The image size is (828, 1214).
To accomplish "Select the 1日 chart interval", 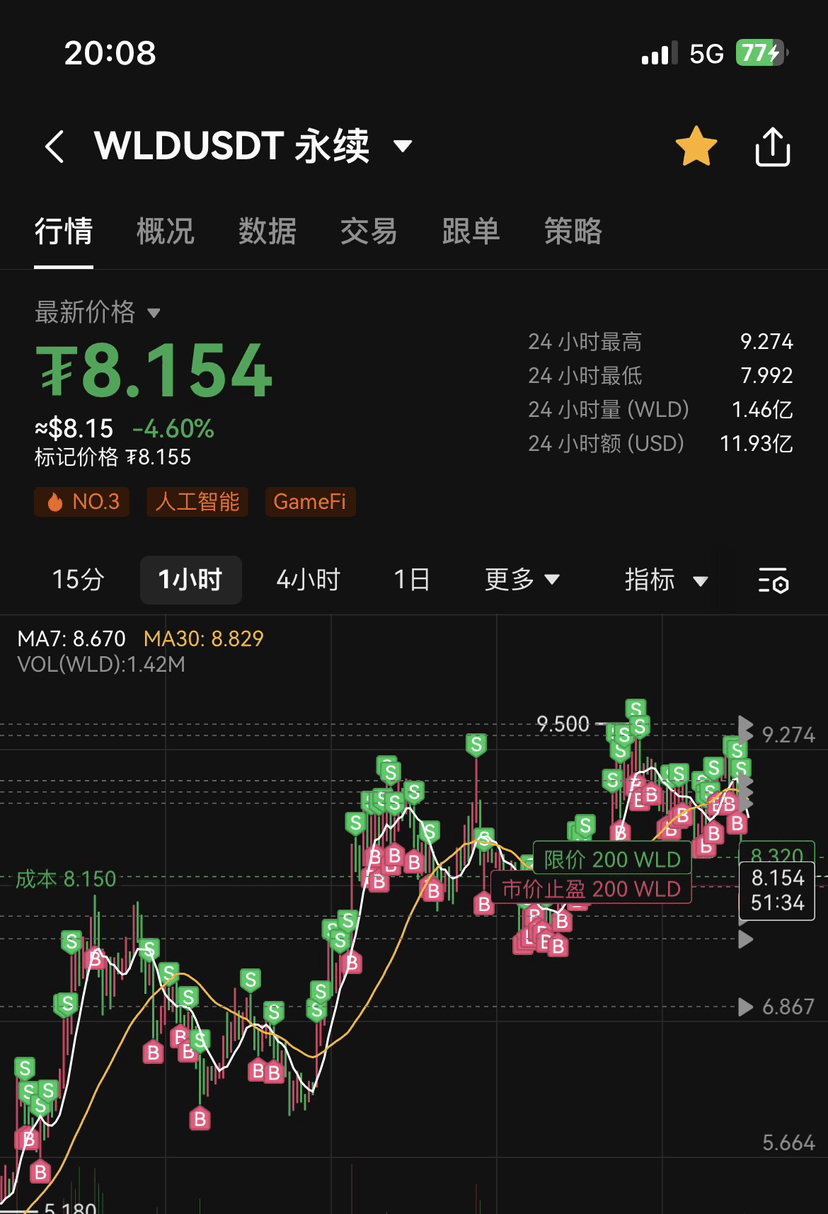I will 411,580.
